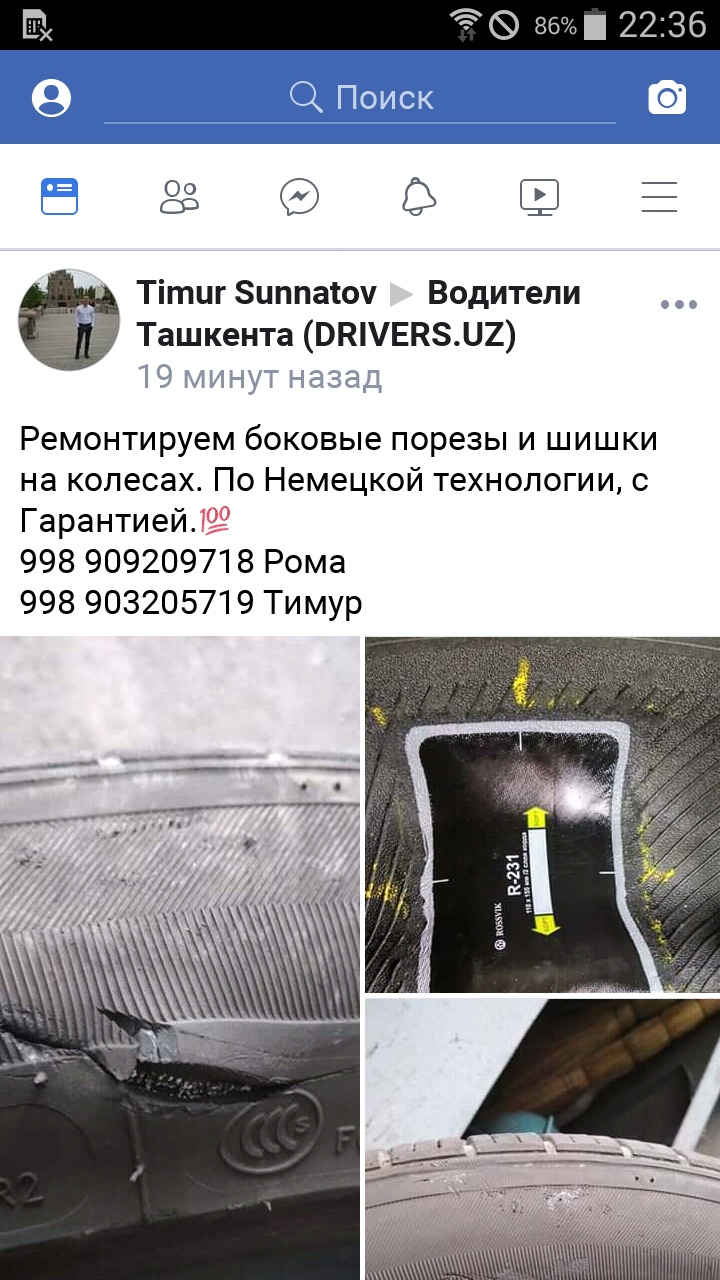Tap the Поиск search field
The height and width of the screenshot is (1280, 720).
(360, 98)
